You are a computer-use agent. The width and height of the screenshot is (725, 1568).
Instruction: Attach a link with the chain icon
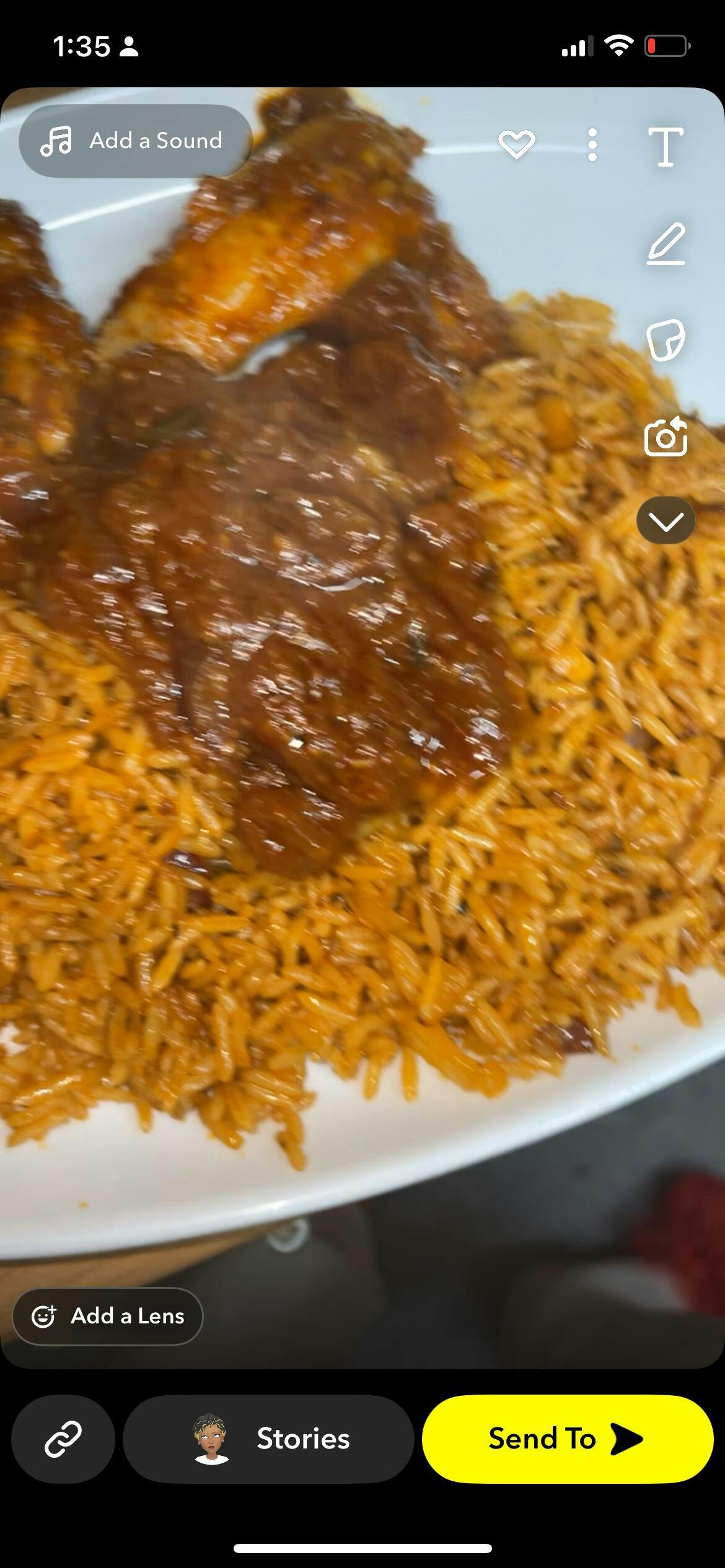coord(63,1439)
